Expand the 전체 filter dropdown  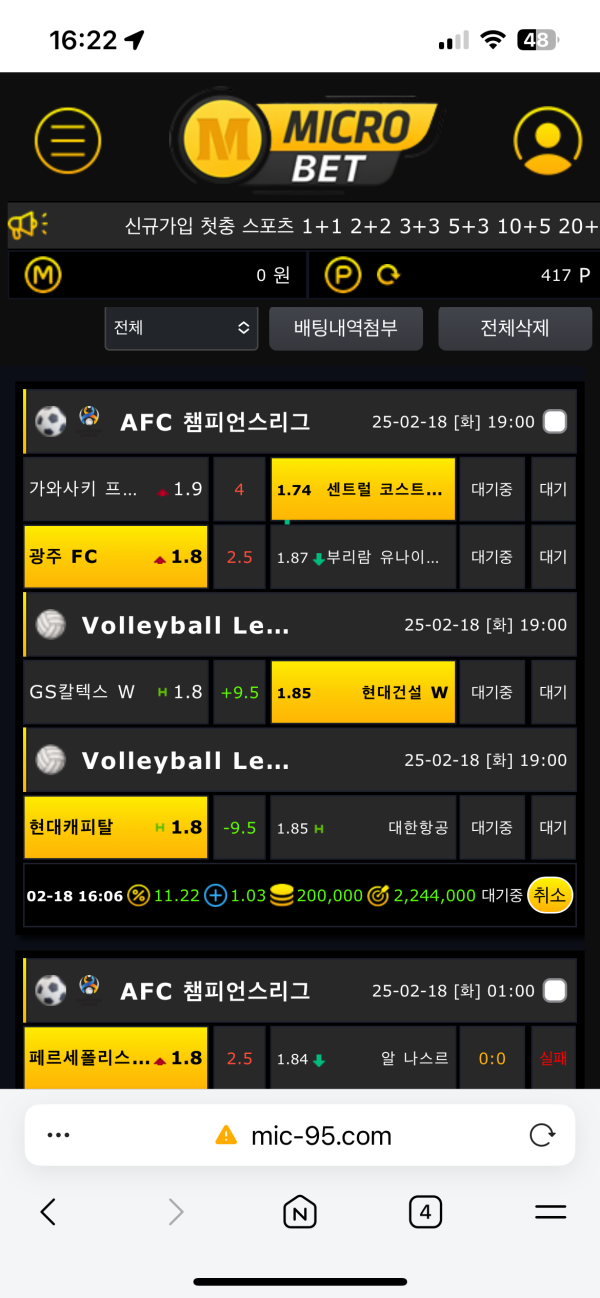click(180, 328)
